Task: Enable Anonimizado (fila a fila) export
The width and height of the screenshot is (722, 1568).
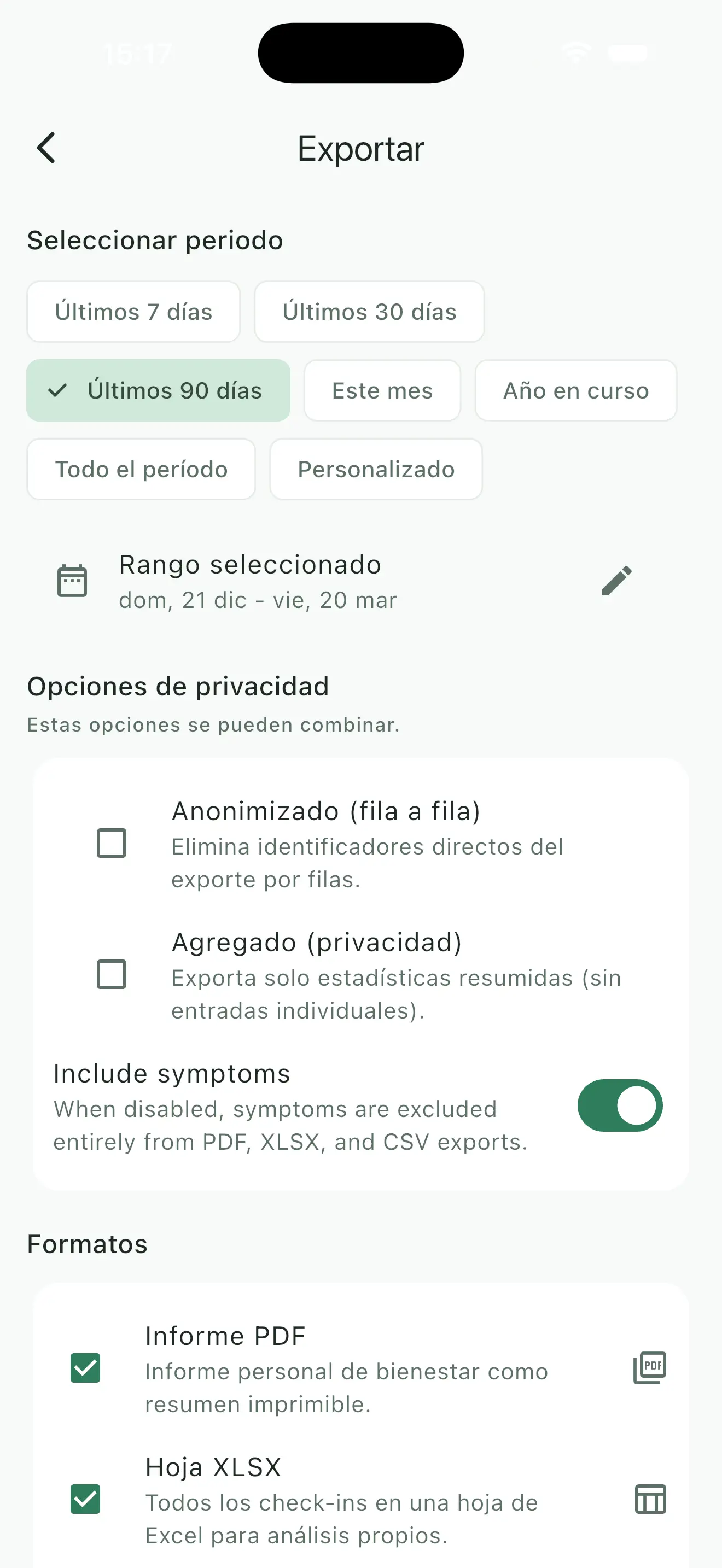Action: 112,844
